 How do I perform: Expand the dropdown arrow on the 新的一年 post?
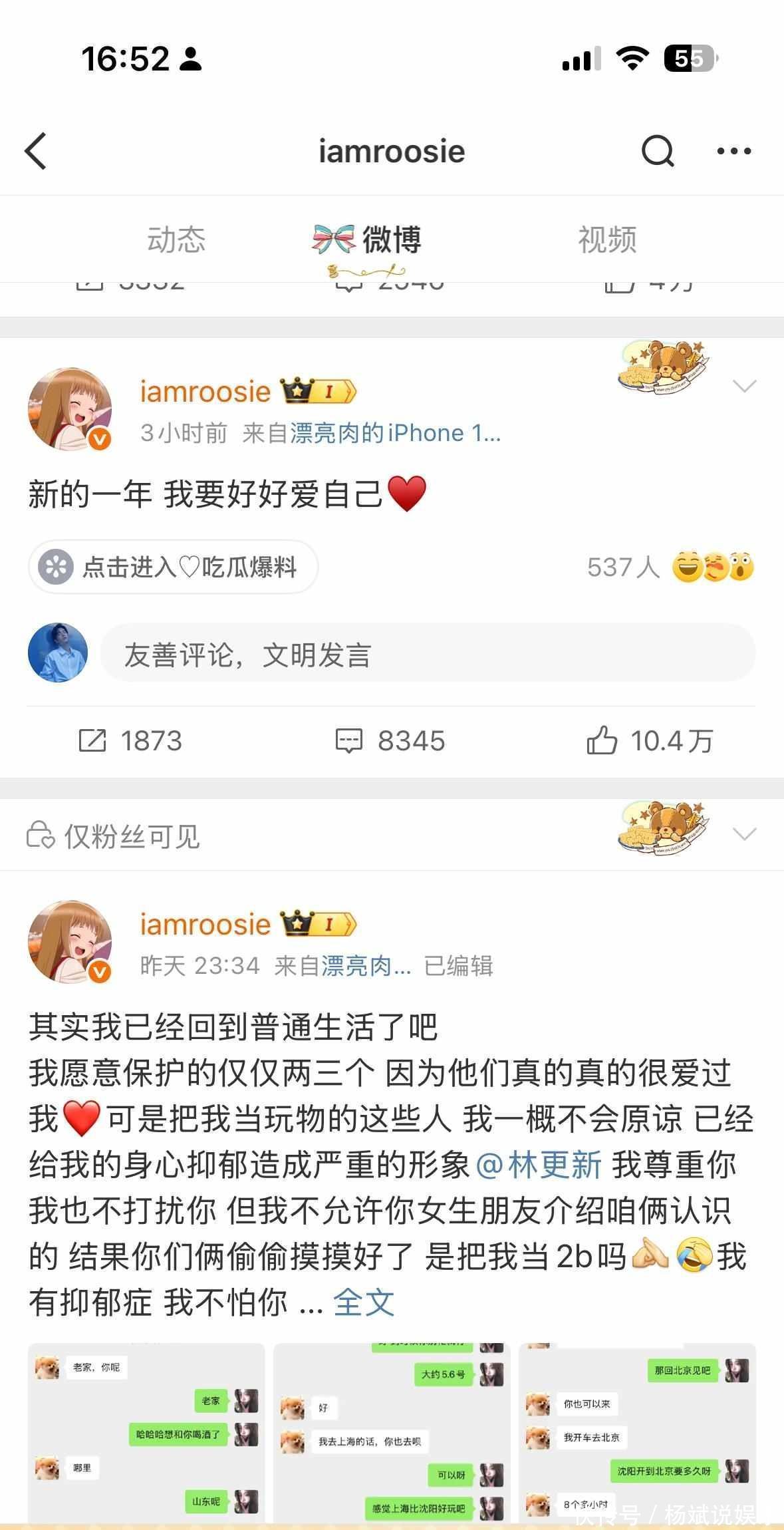[743, 386]
